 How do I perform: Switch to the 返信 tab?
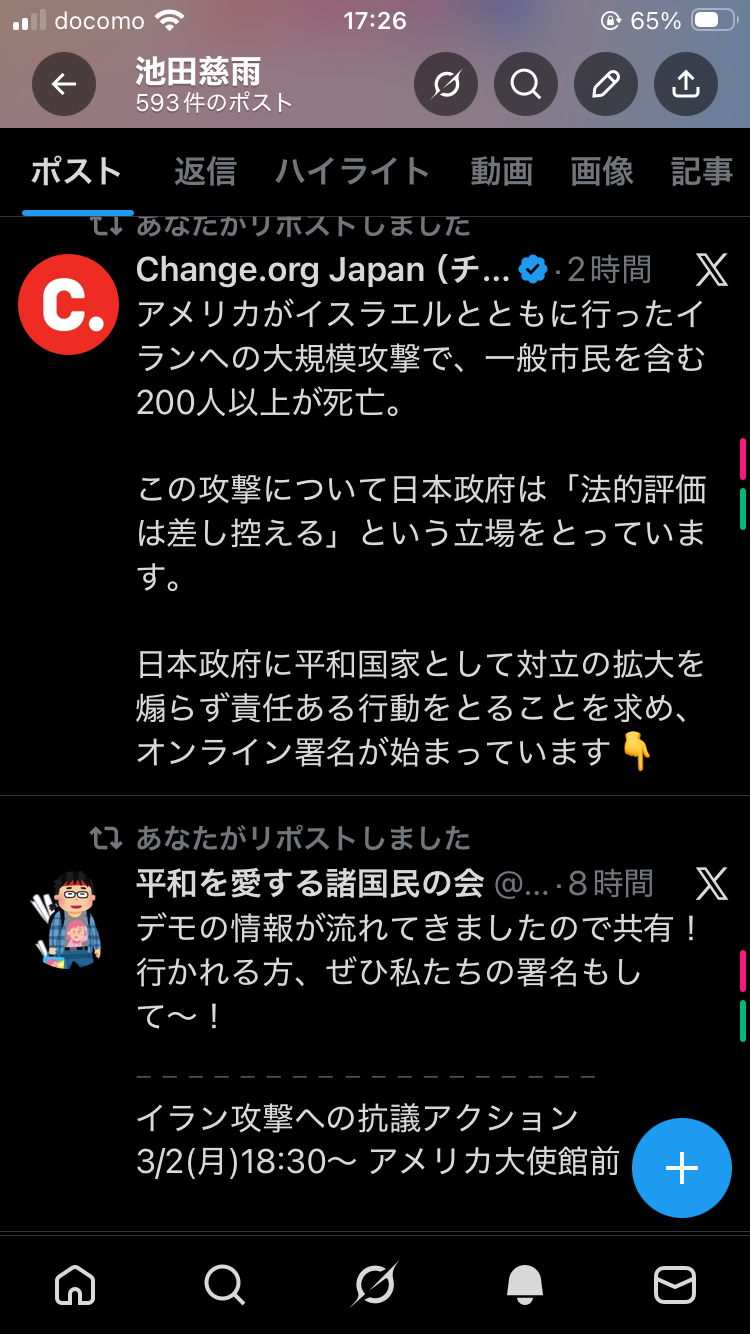coord(205,171)
